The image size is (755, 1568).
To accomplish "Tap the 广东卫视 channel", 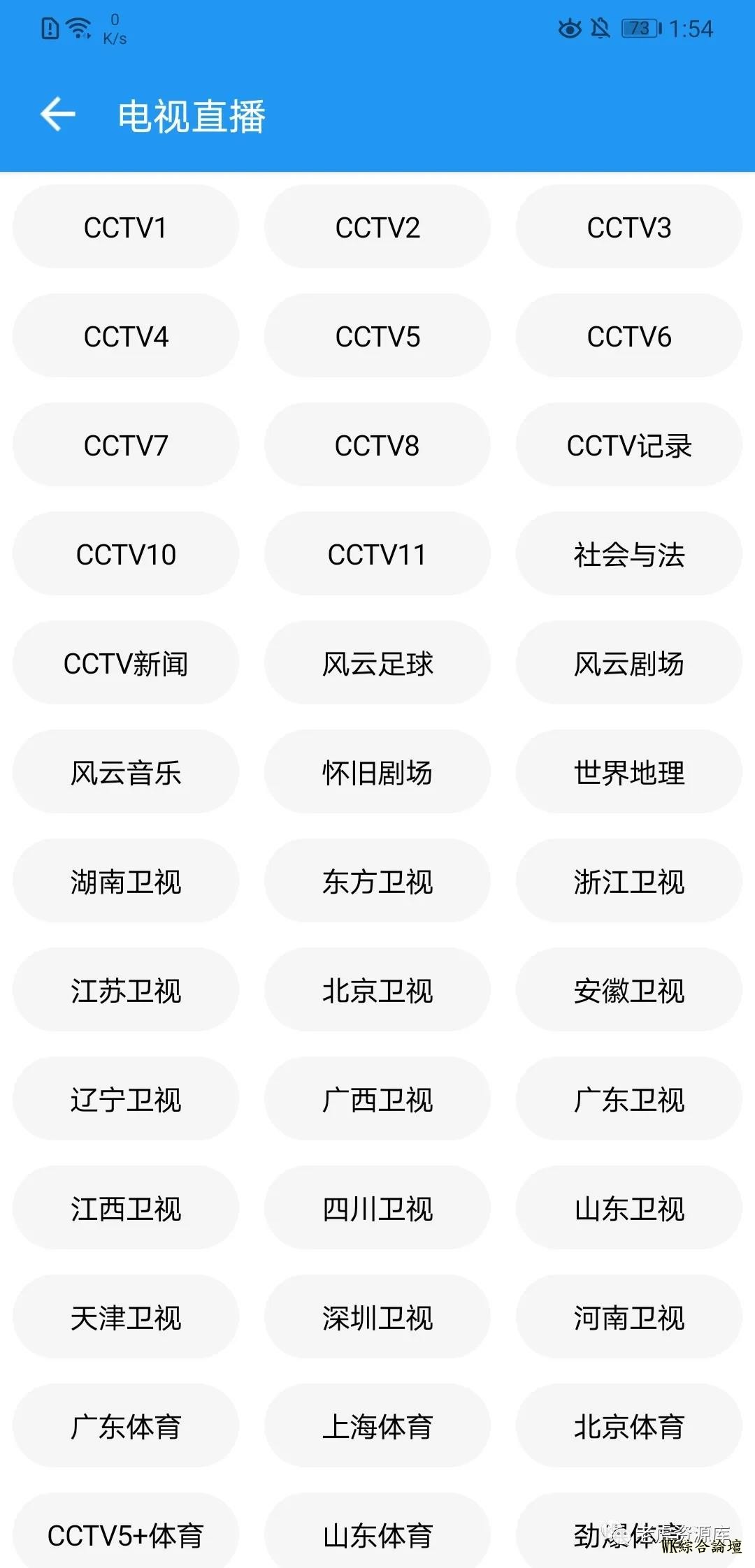I will (629, 1099).
